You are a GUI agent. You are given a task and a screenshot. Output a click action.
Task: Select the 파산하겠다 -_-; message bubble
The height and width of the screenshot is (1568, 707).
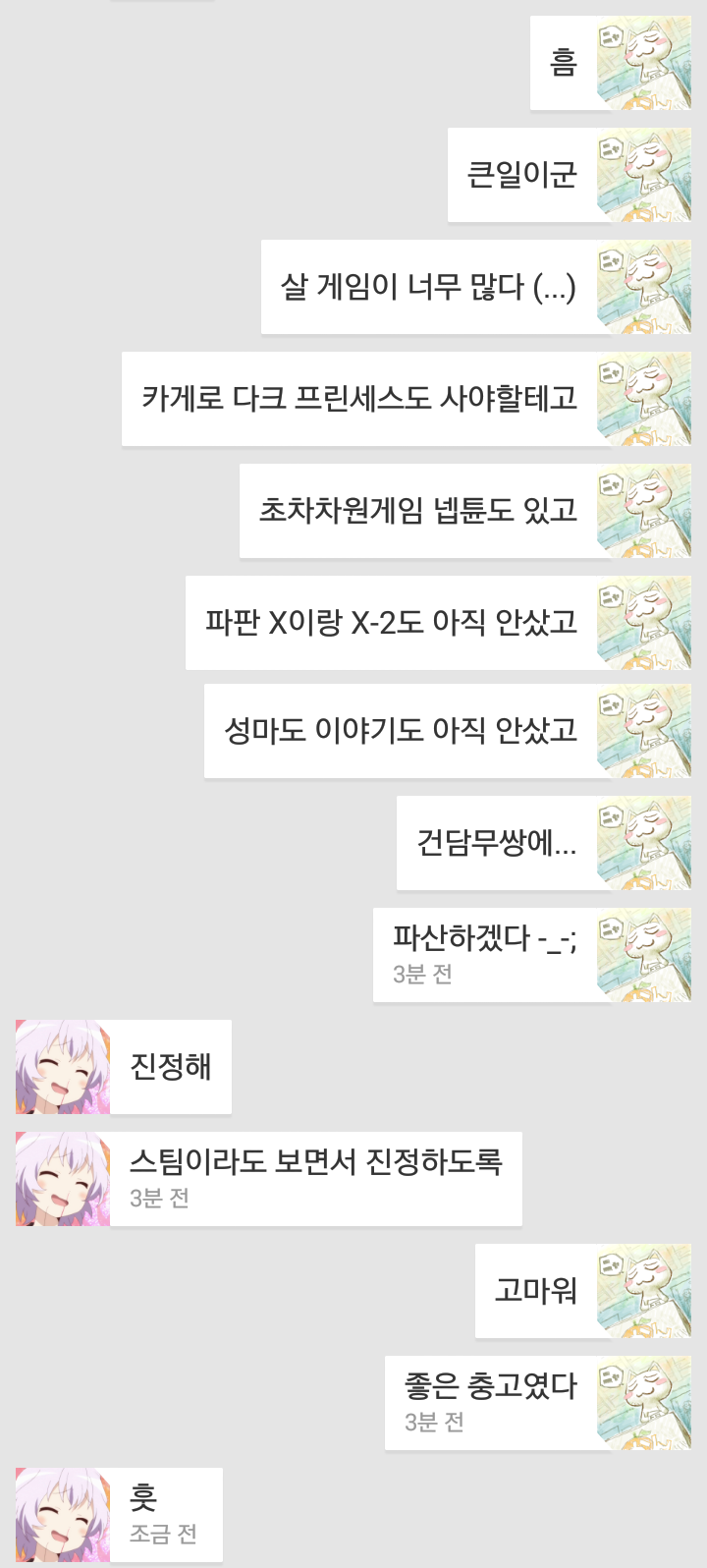[485, 955]
